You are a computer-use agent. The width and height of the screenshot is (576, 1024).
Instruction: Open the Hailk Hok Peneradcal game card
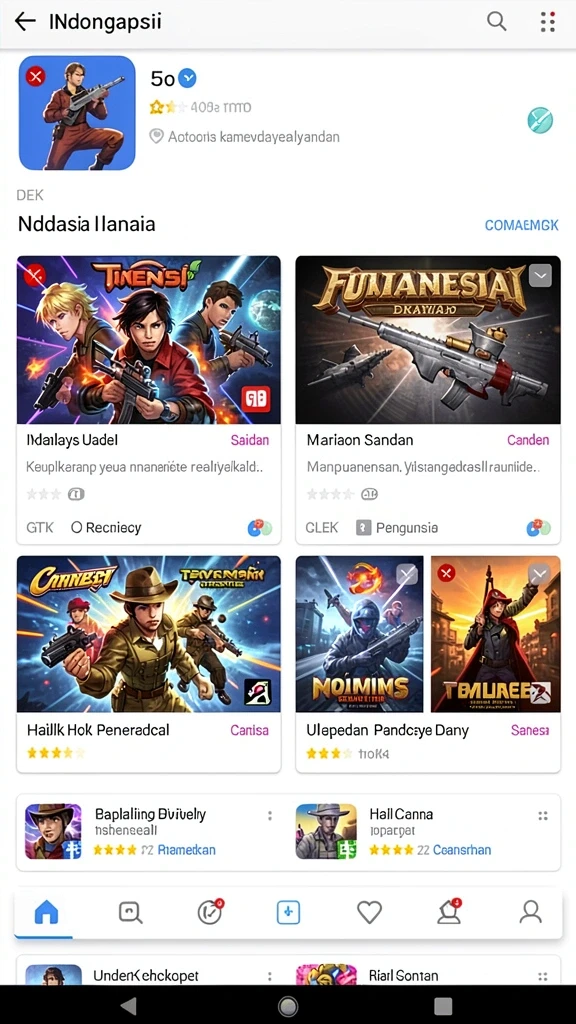[149, 664]
